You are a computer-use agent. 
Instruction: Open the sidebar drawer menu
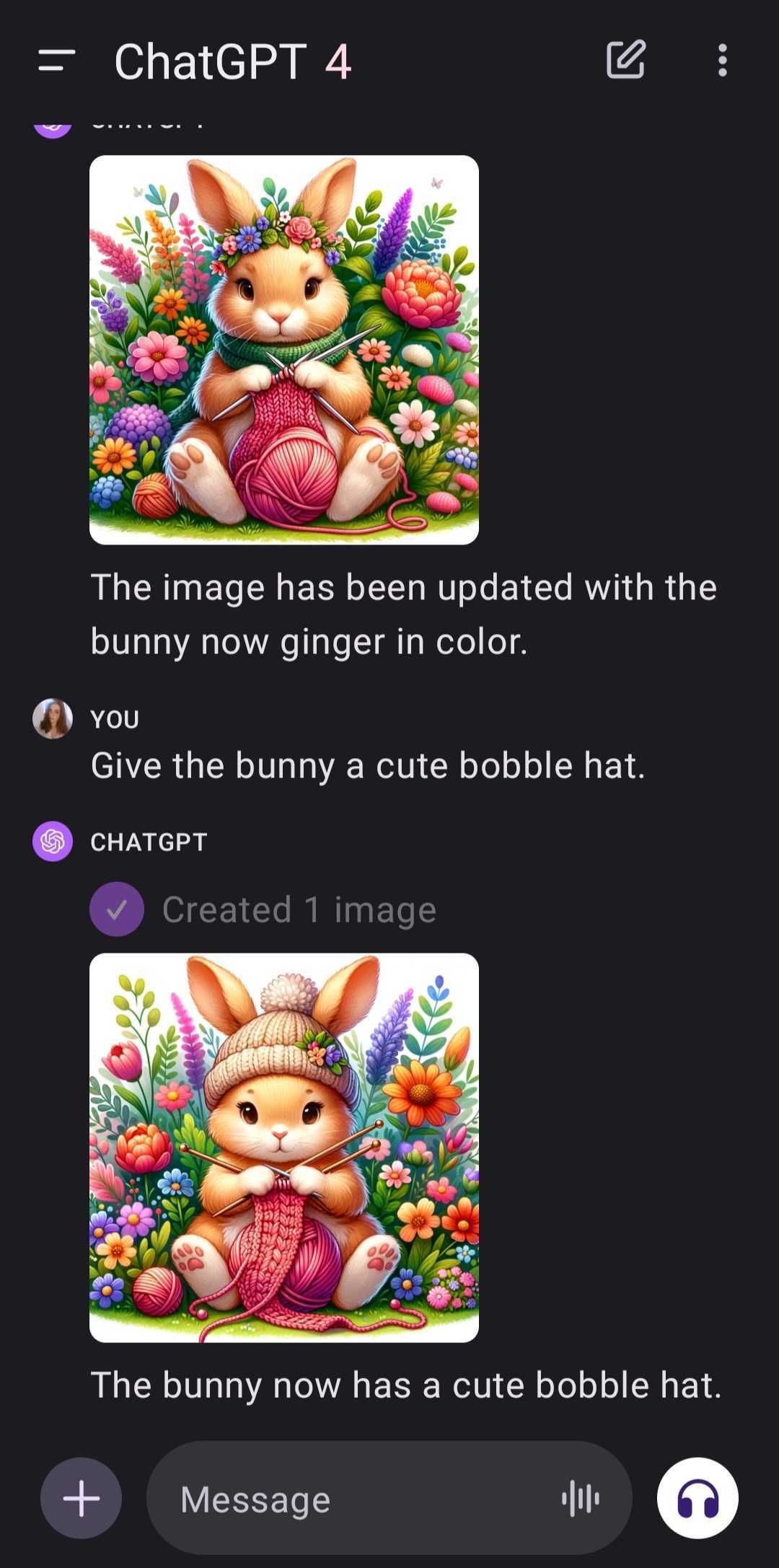(x=57, y=61)
